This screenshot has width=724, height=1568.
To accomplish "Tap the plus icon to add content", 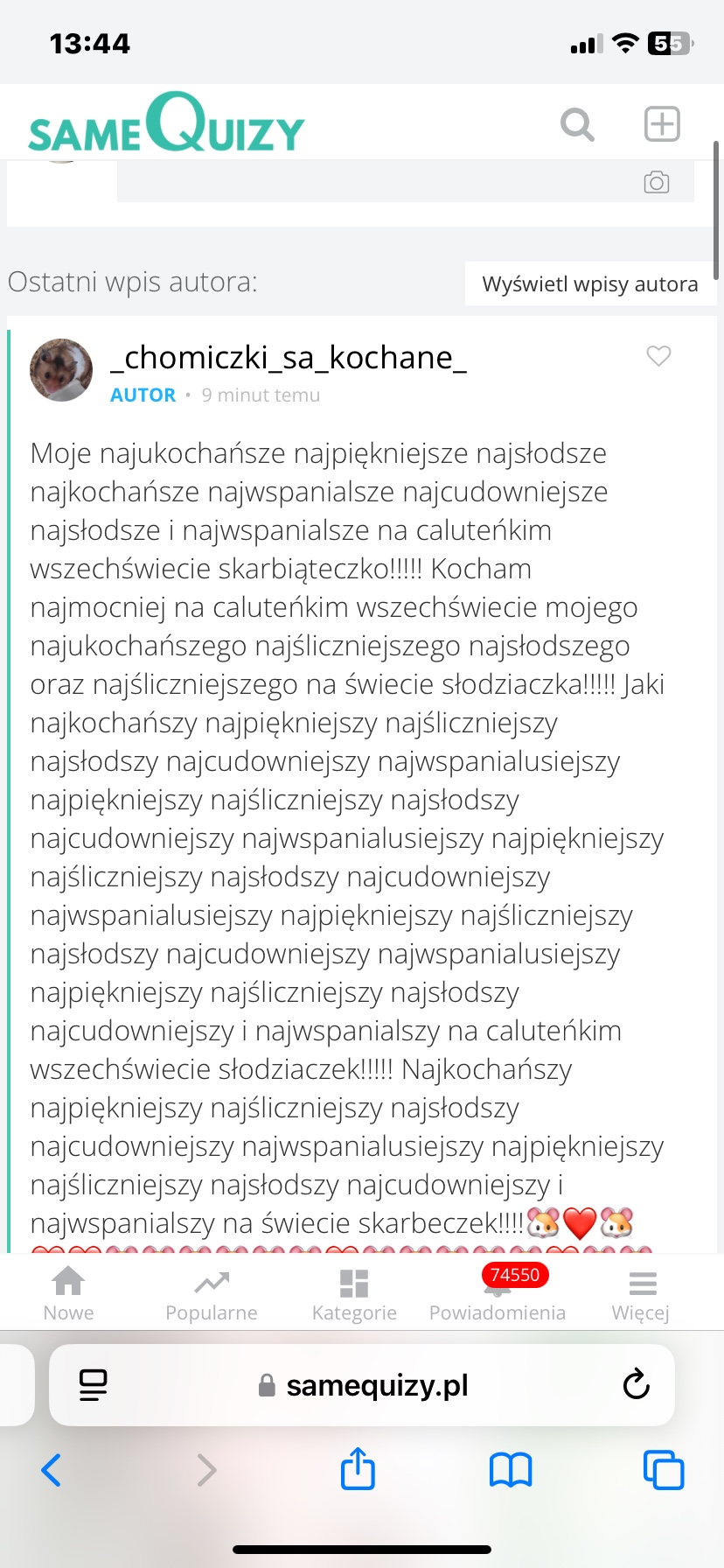I will [x=662, y=124].
